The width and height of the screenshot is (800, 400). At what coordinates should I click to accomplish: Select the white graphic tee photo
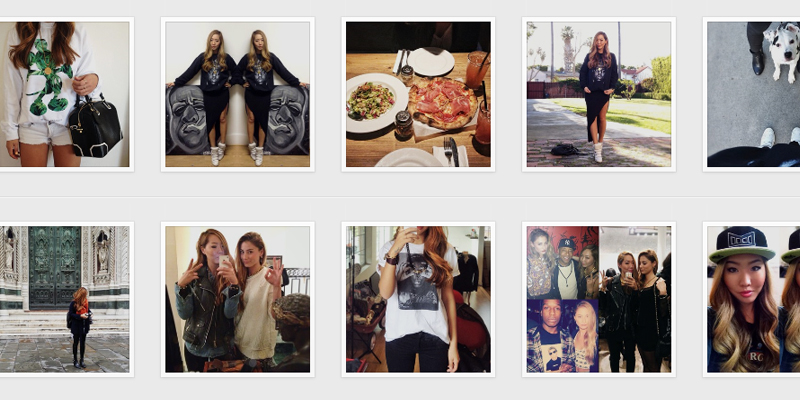coord(418,299)
